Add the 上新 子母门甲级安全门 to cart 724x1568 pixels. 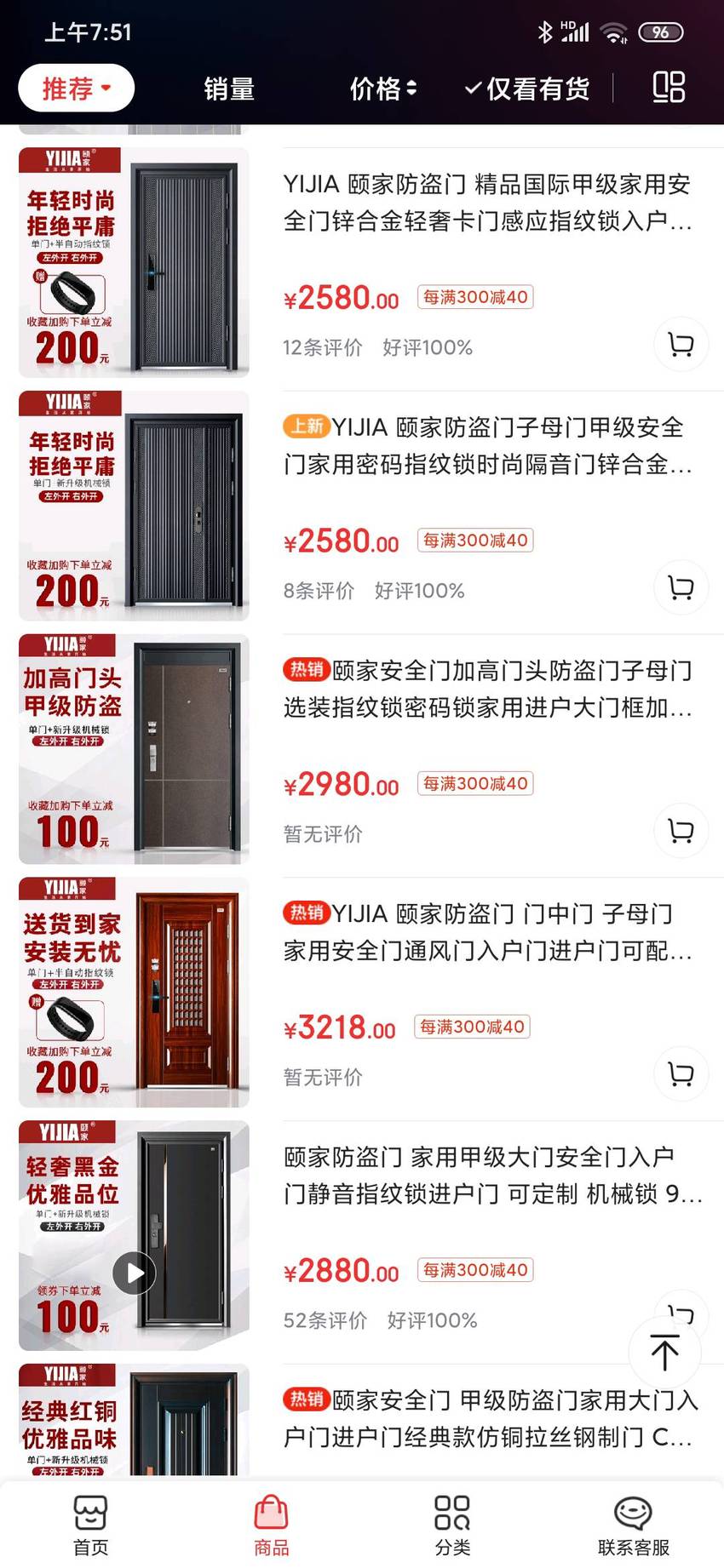(681, 587)
